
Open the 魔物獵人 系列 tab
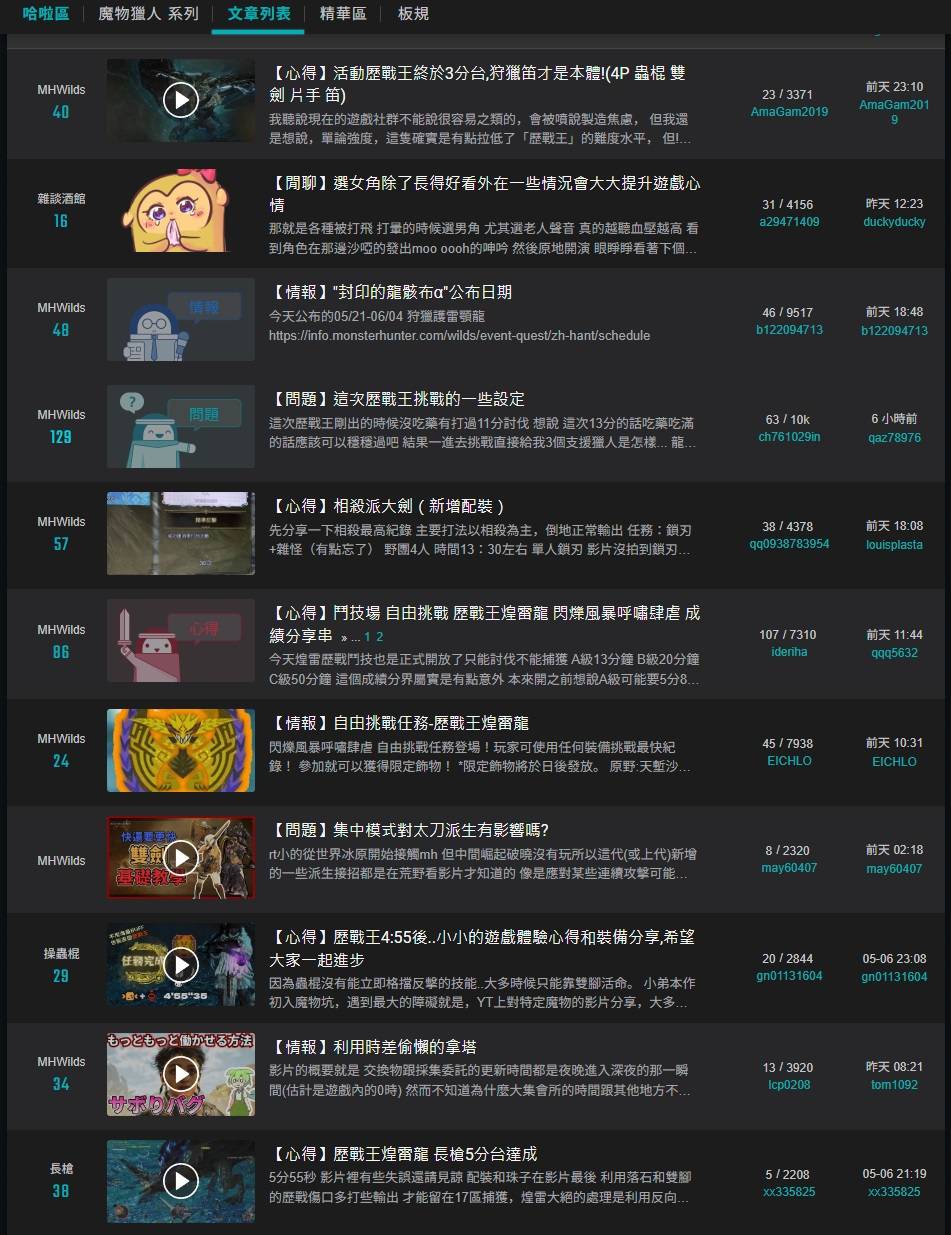[x=148, y=14]
